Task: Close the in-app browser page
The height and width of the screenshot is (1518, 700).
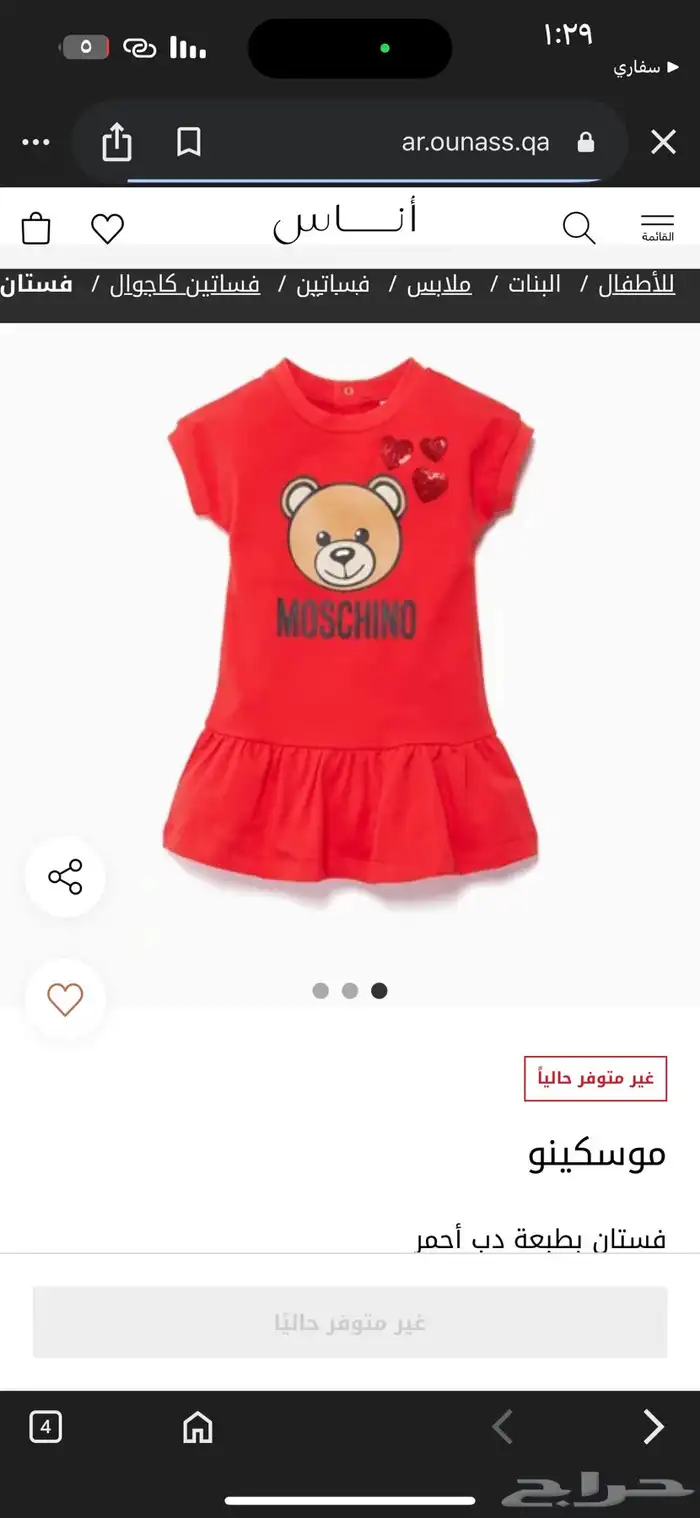Action: [663, 142]
